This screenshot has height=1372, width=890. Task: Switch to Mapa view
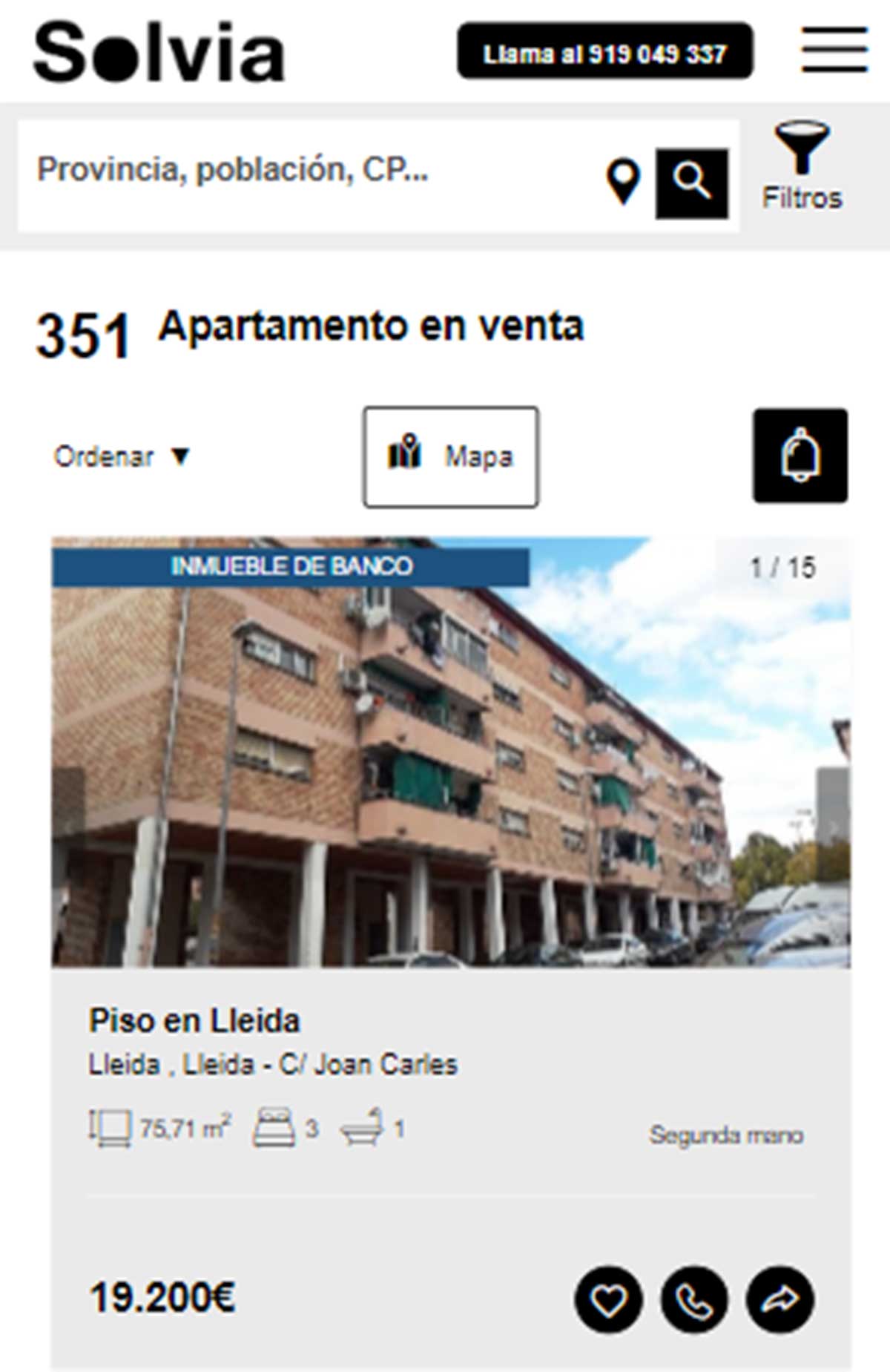pyautogui.click(x=450, y=456)
